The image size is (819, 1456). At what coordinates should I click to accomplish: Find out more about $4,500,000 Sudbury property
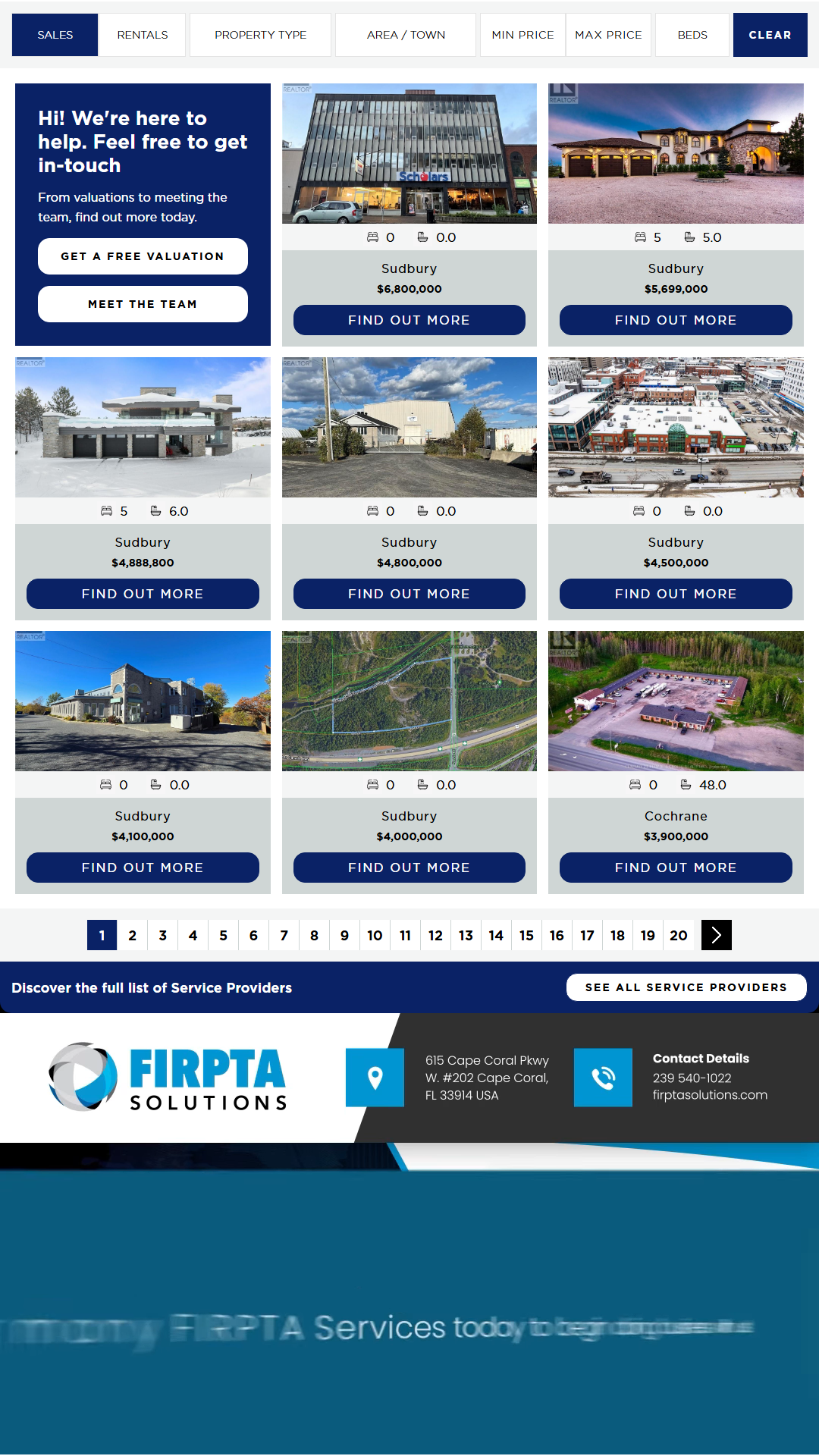tap(676, 594)
